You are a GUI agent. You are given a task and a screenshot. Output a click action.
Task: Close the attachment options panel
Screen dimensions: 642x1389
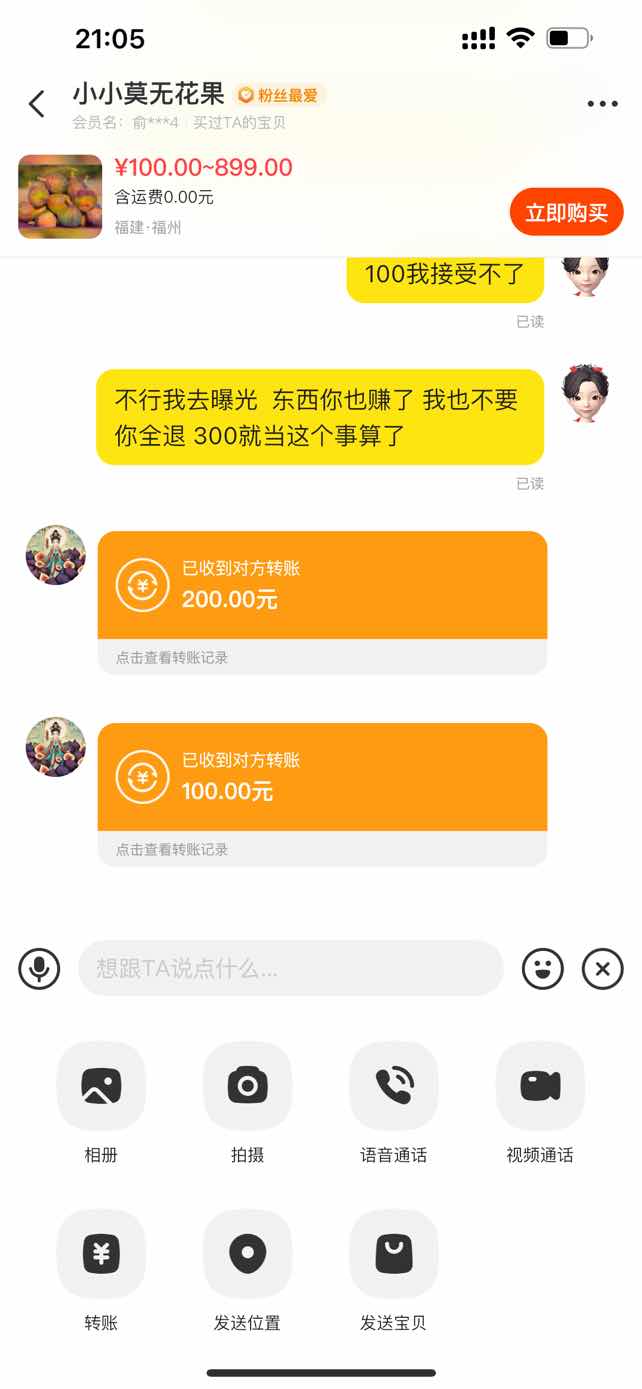pos(602,968)
